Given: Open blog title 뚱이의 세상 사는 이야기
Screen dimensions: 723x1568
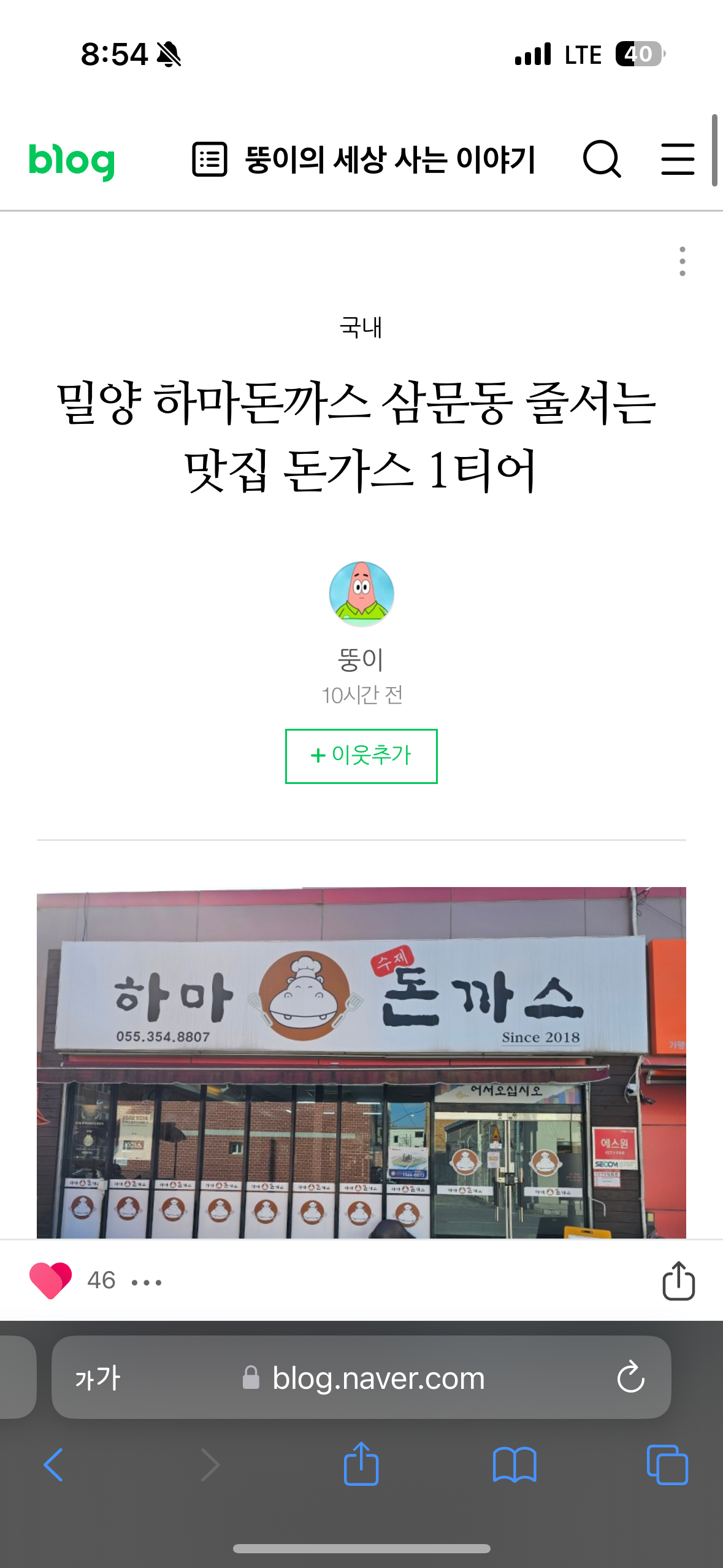Looking at the screenshot, I should [x=390, y=159].
